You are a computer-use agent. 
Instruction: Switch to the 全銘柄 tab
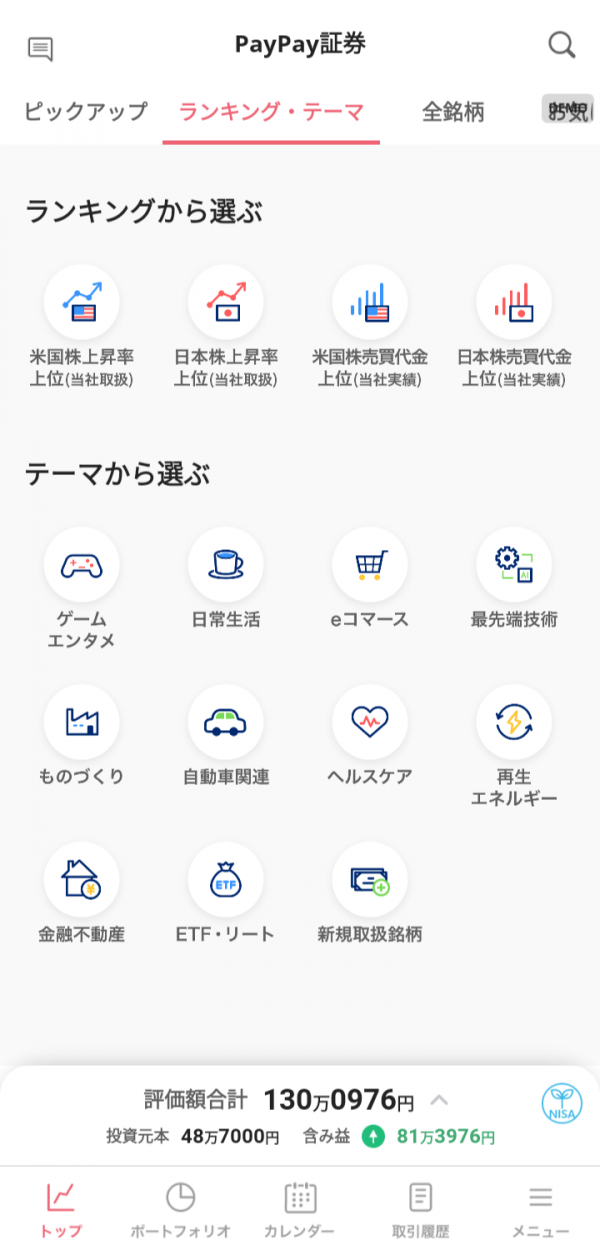click(453, 112)
